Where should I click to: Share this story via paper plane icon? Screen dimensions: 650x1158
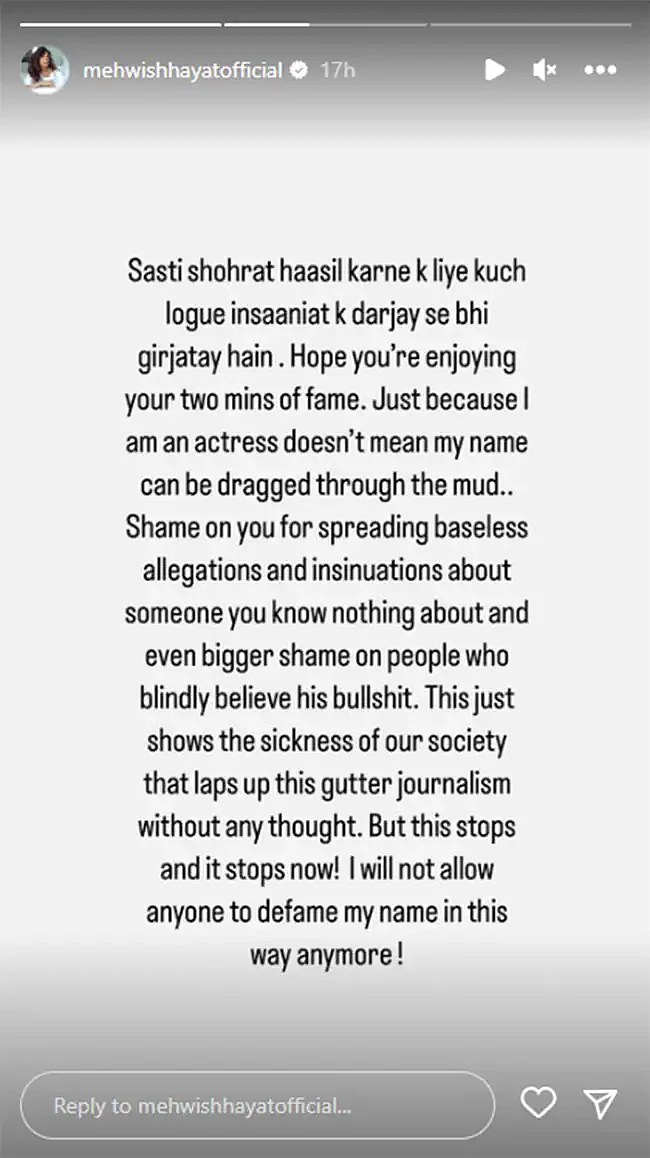pos(600,1104)
